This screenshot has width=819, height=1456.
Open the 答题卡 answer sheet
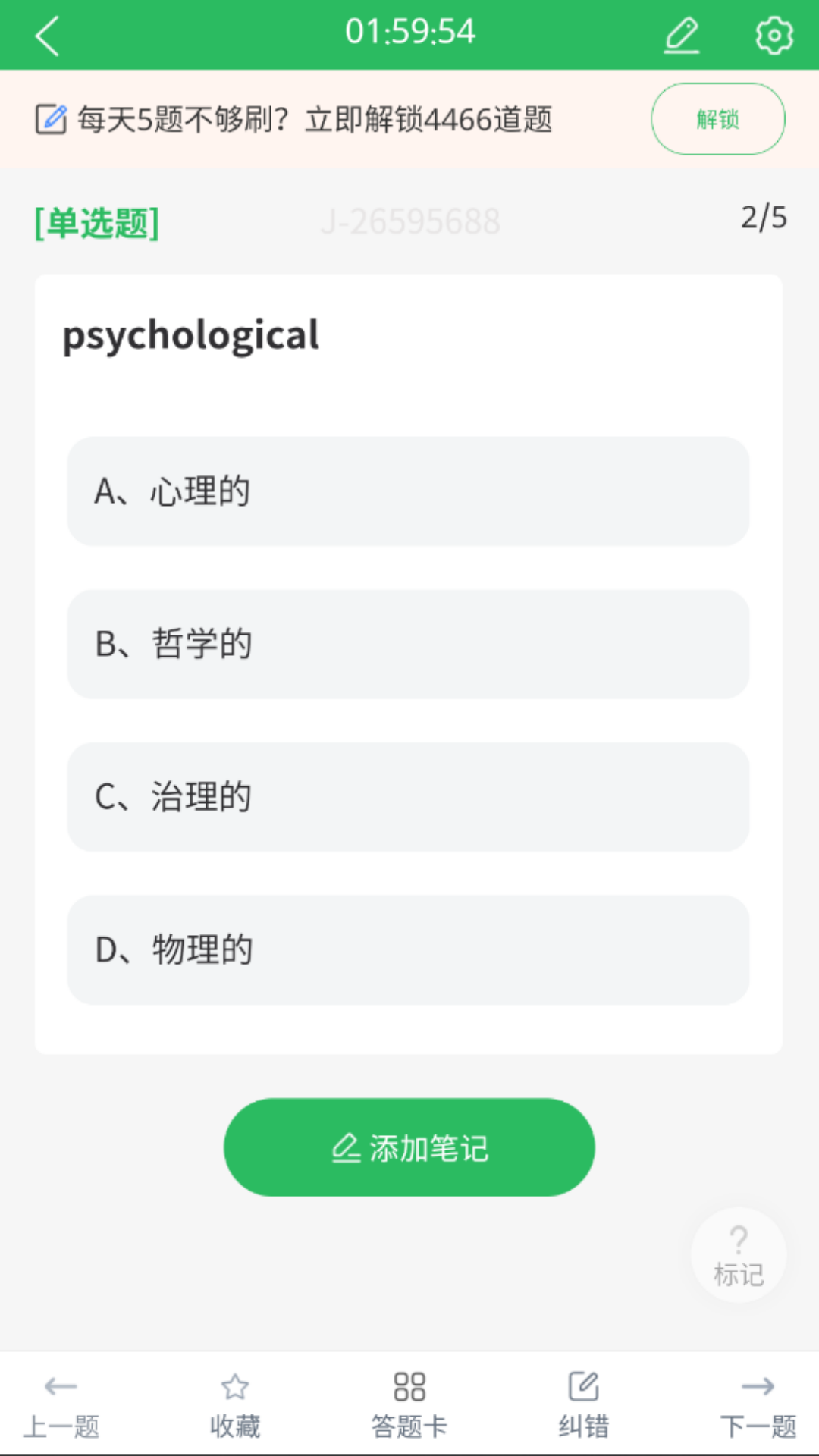pyautogui.click(x=409, y=1404)
